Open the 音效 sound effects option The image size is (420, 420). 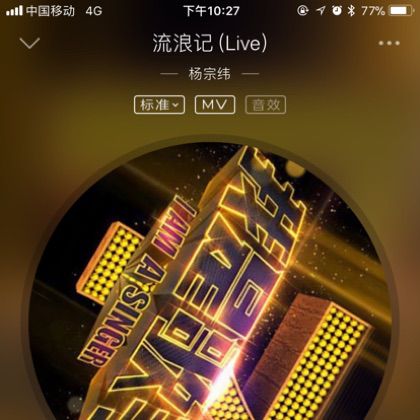pos(266,105)
